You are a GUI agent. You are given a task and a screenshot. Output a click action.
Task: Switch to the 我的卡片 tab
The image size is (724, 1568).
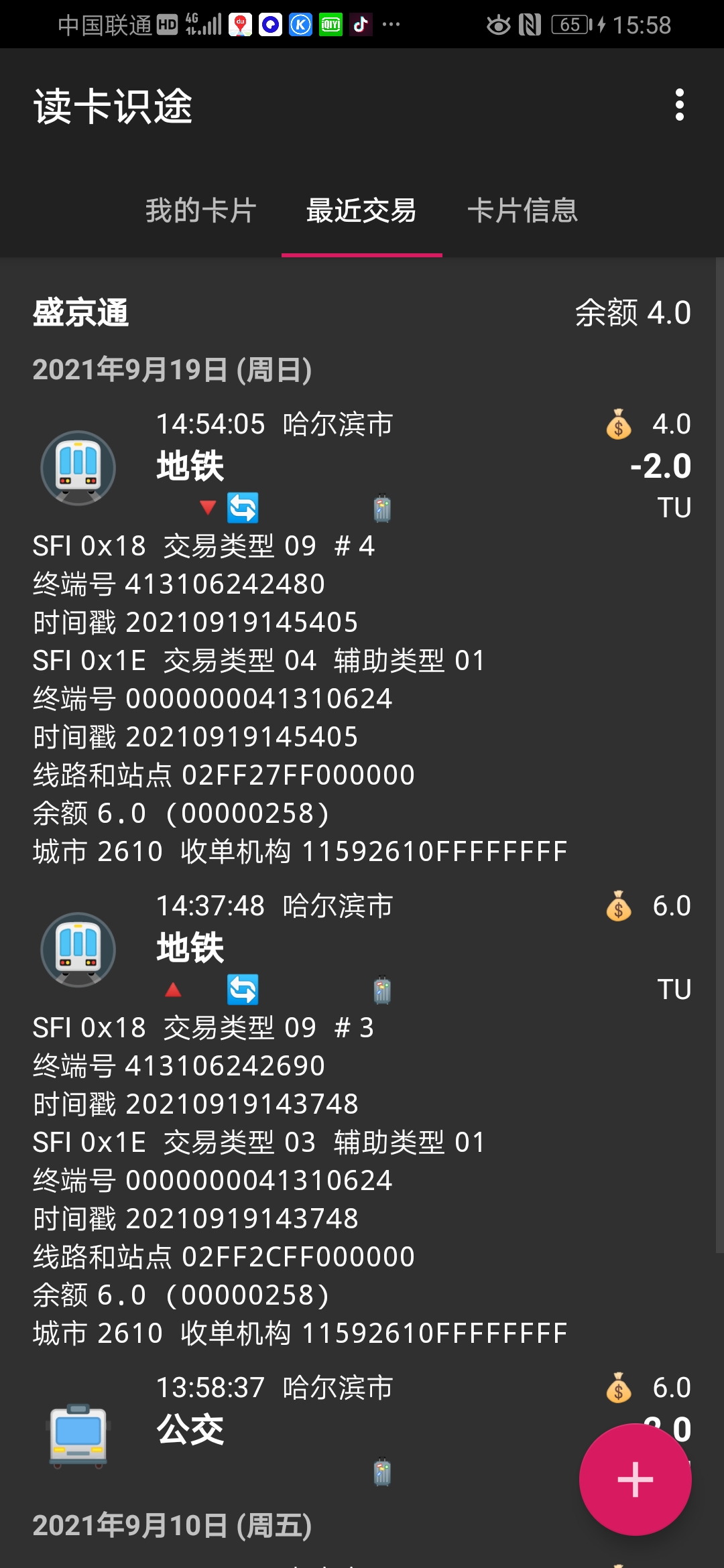click(x=201, y=210)
